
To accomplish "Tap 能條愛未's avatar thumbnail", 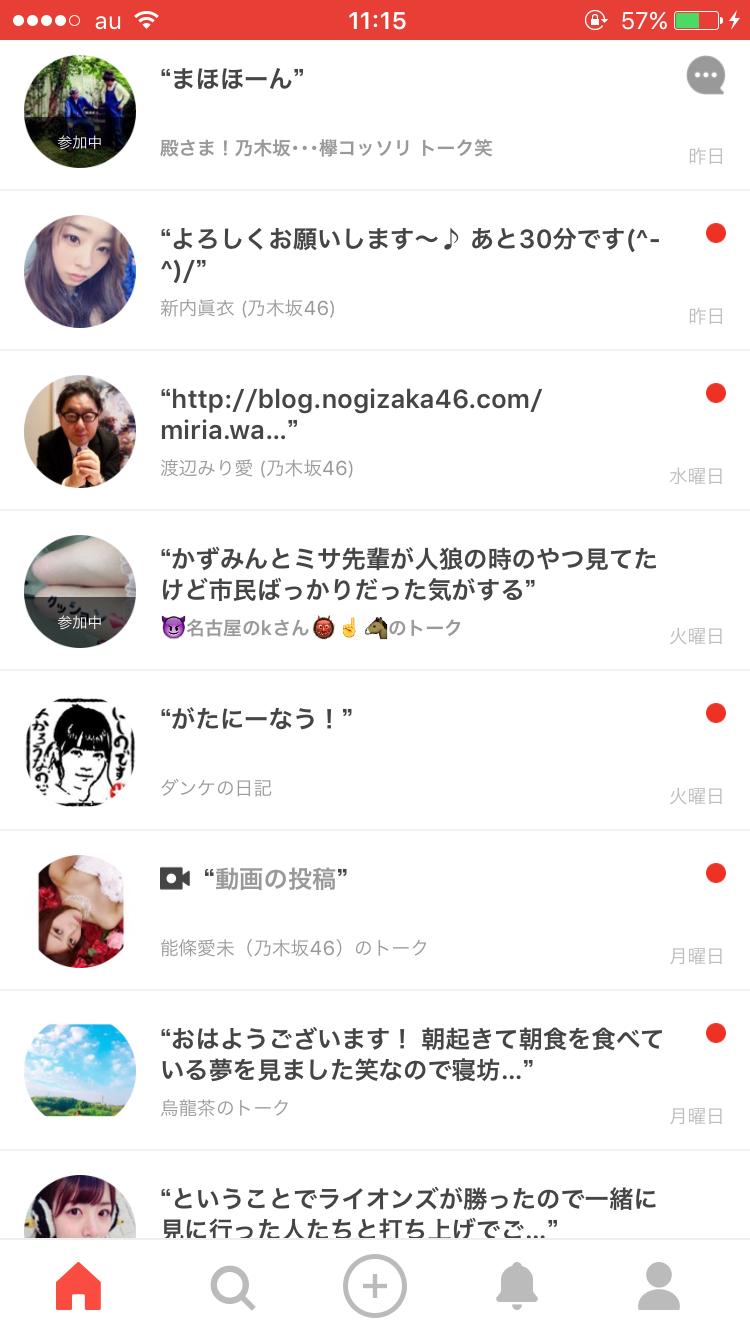I will (79, 911).
